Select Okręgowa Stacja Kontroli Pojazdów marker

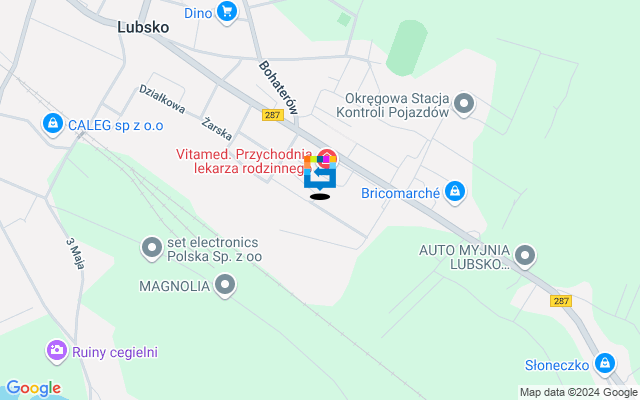463,102
